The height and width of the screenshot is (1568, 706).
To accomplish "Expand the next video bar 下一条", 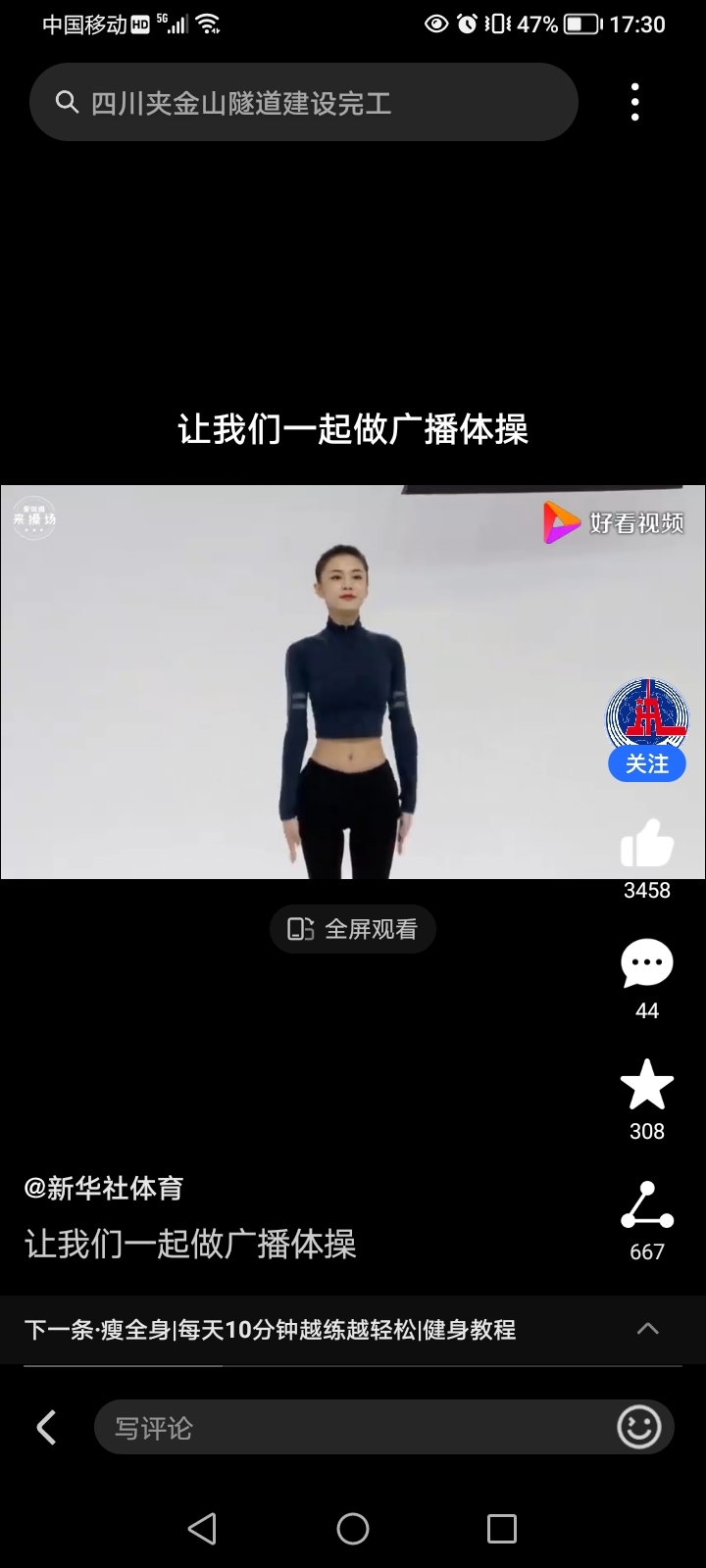I will [647, 1329].
